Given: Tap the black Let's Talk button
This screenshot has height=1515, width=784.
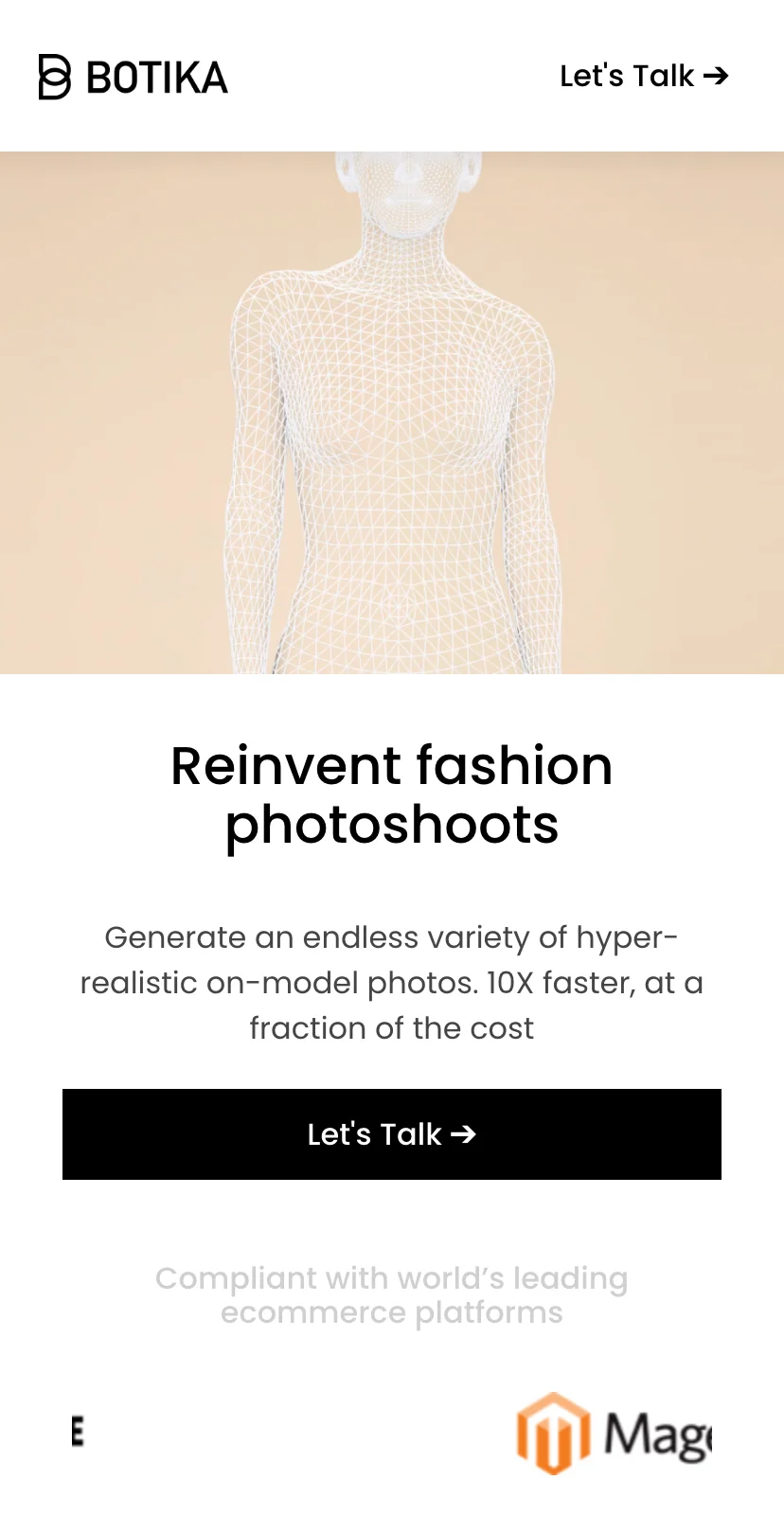Looking at the screenshot, I should click(x=392, y=1134).
